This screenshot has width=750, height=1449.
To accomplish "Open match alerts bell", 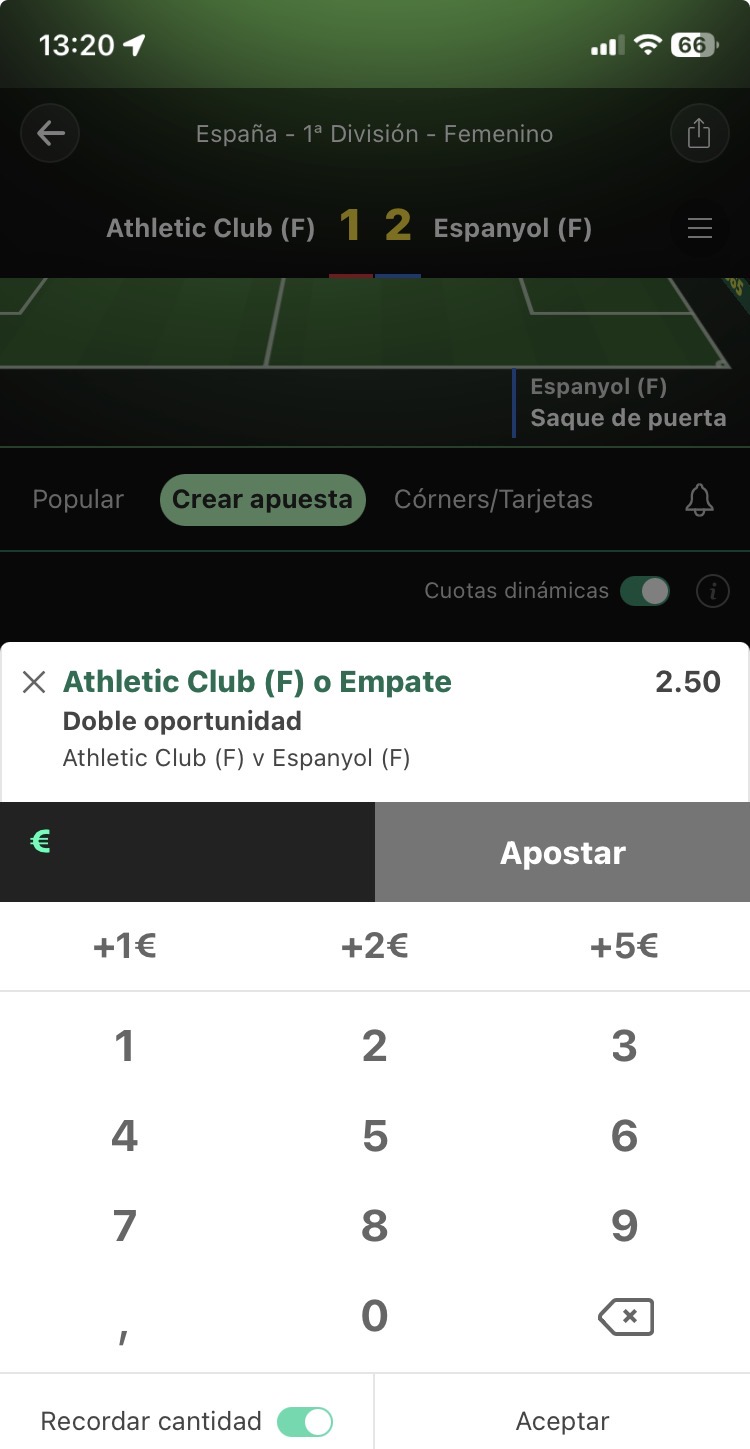I will (700, 499).
